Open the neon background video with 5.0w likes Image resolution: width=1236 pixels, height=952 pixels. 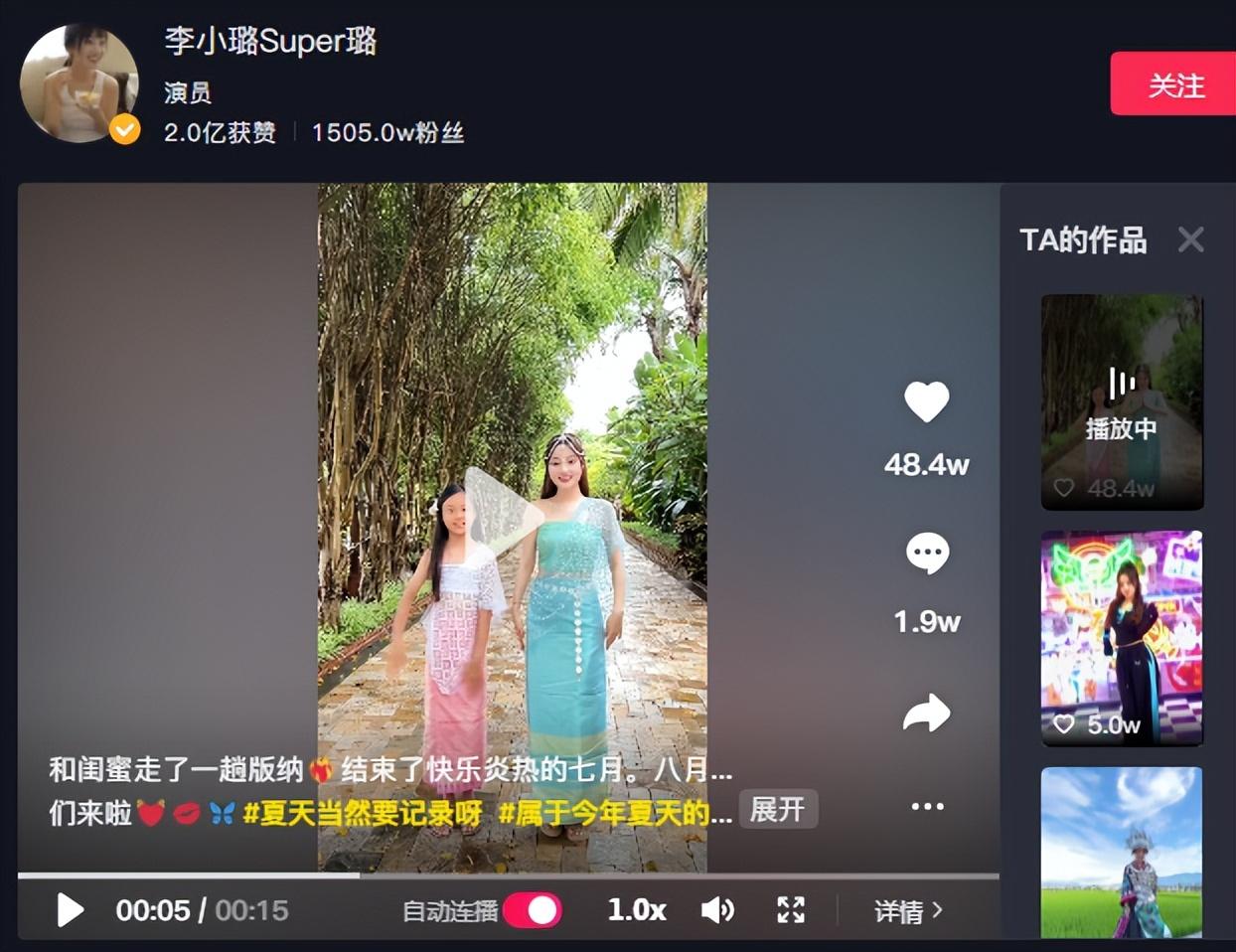(1122, 637)
